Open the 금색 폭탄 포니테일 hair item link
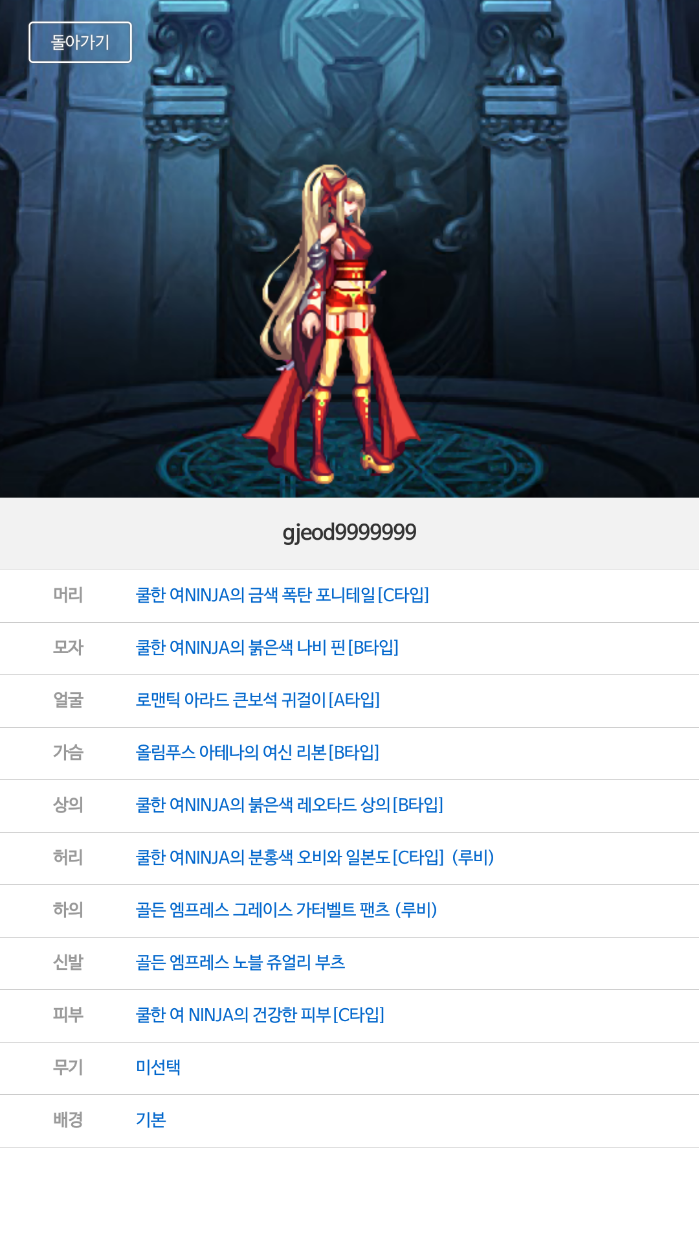This screenshot has width=699, height=1244. 282,595
